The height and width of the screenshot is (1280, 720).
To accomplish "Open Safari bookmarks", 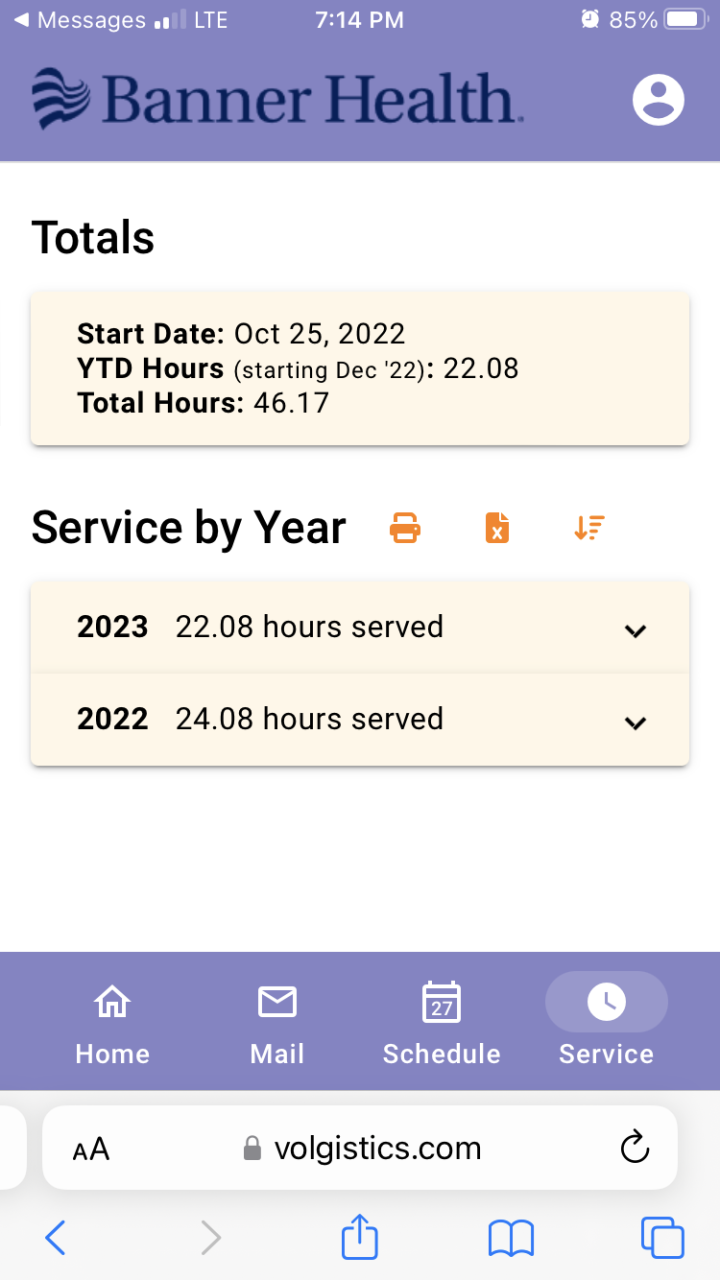I will [511, 1239].
